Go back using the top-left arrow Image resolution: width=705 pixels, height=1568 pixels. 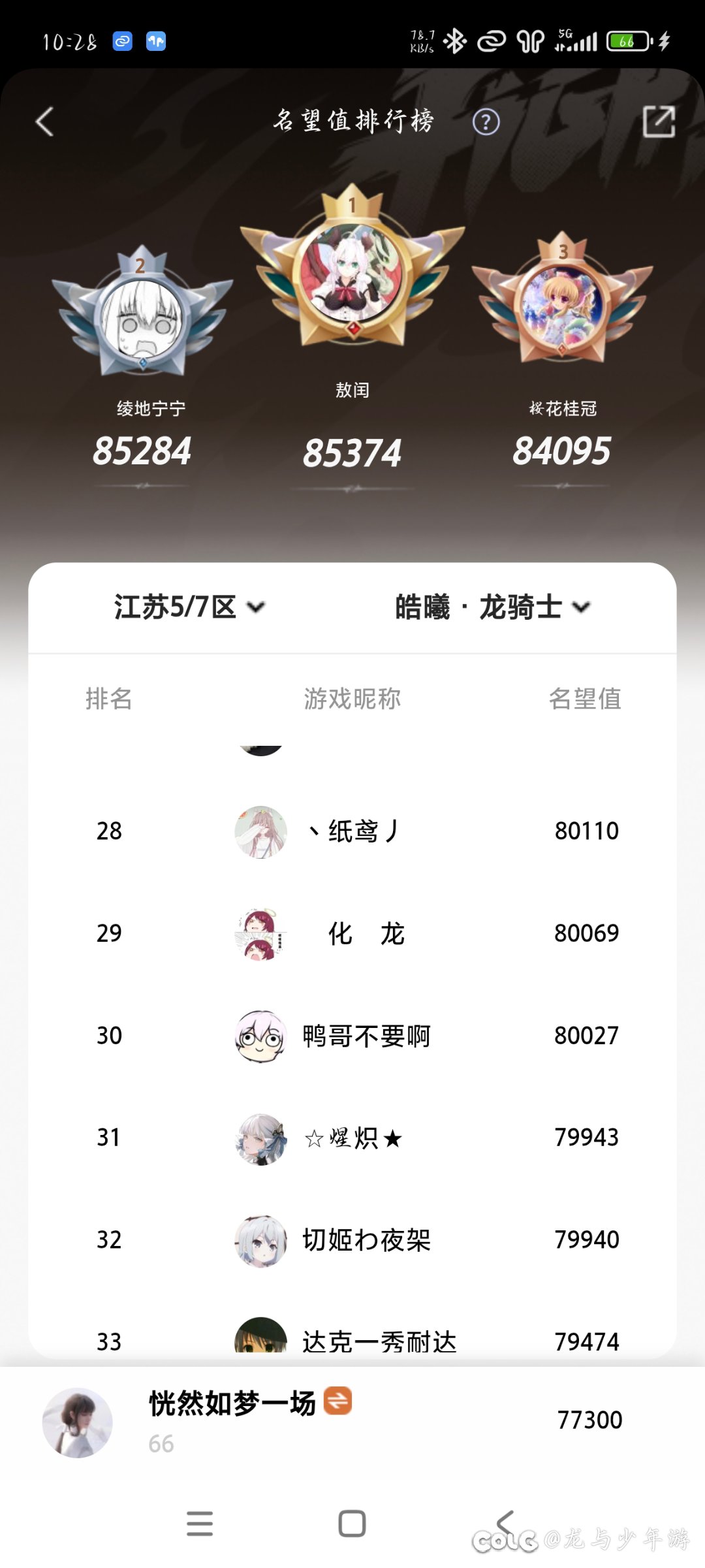(44, 122)
